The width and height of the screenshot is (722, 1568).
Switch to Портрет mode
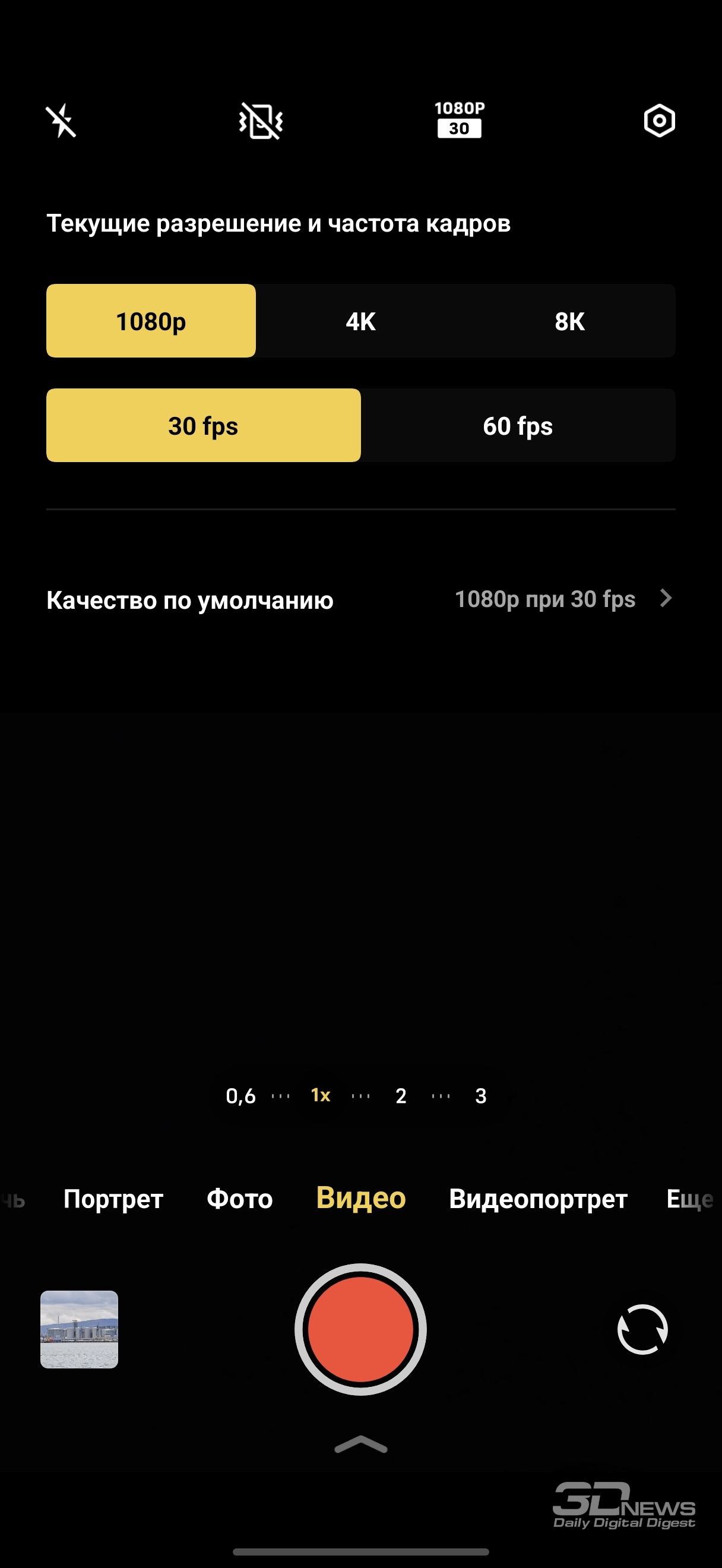click(x=113, y=1199)
